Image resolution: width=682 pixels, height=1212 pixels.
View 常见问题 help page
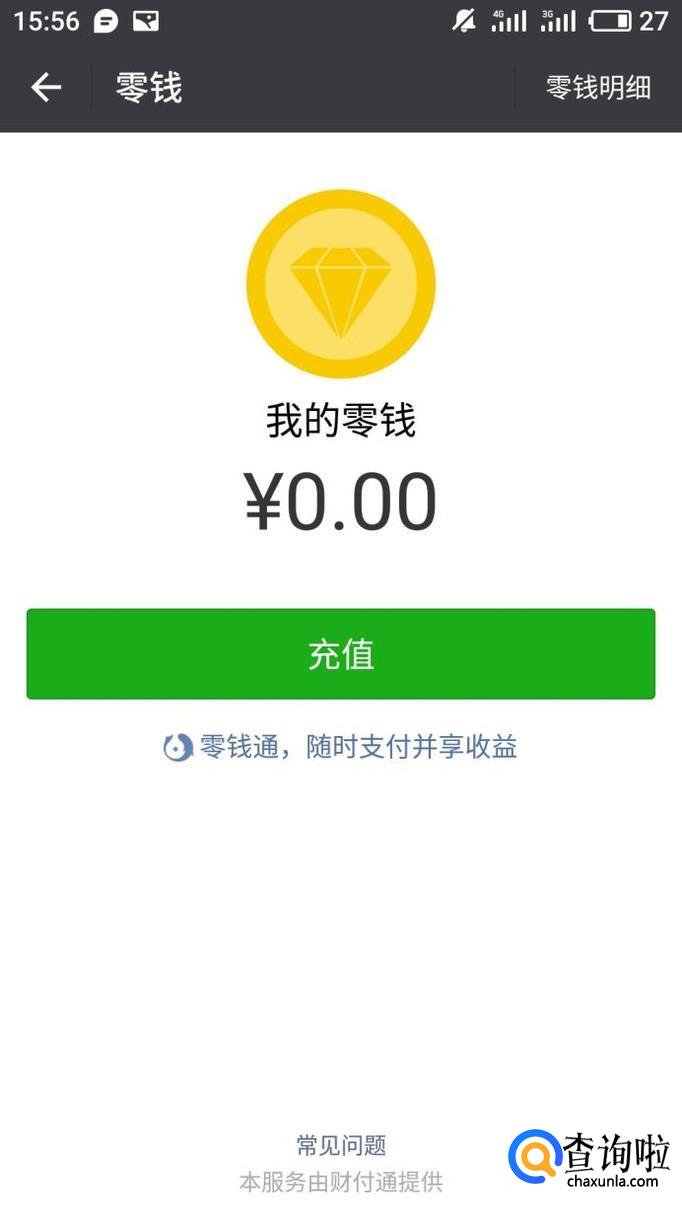(341, 1145)
